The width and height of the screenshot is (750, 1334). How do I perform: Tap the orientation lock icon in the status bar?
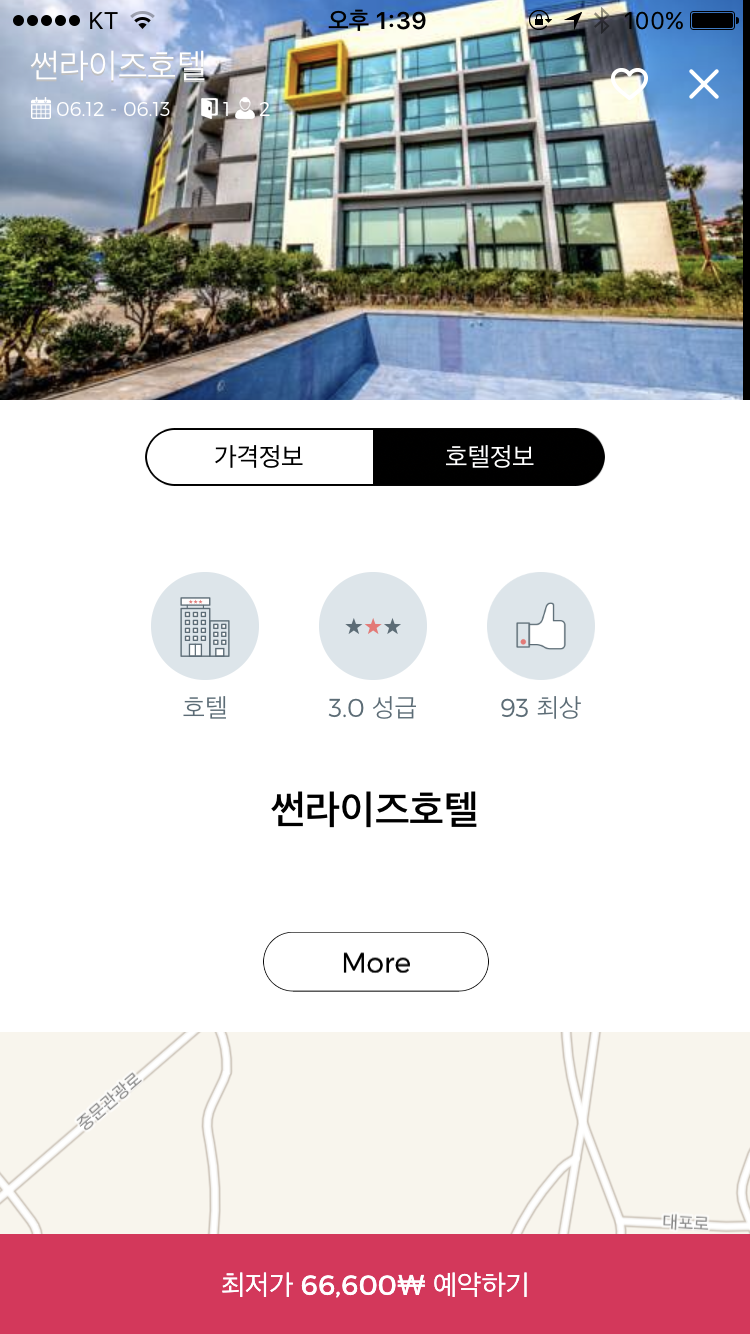539,20
